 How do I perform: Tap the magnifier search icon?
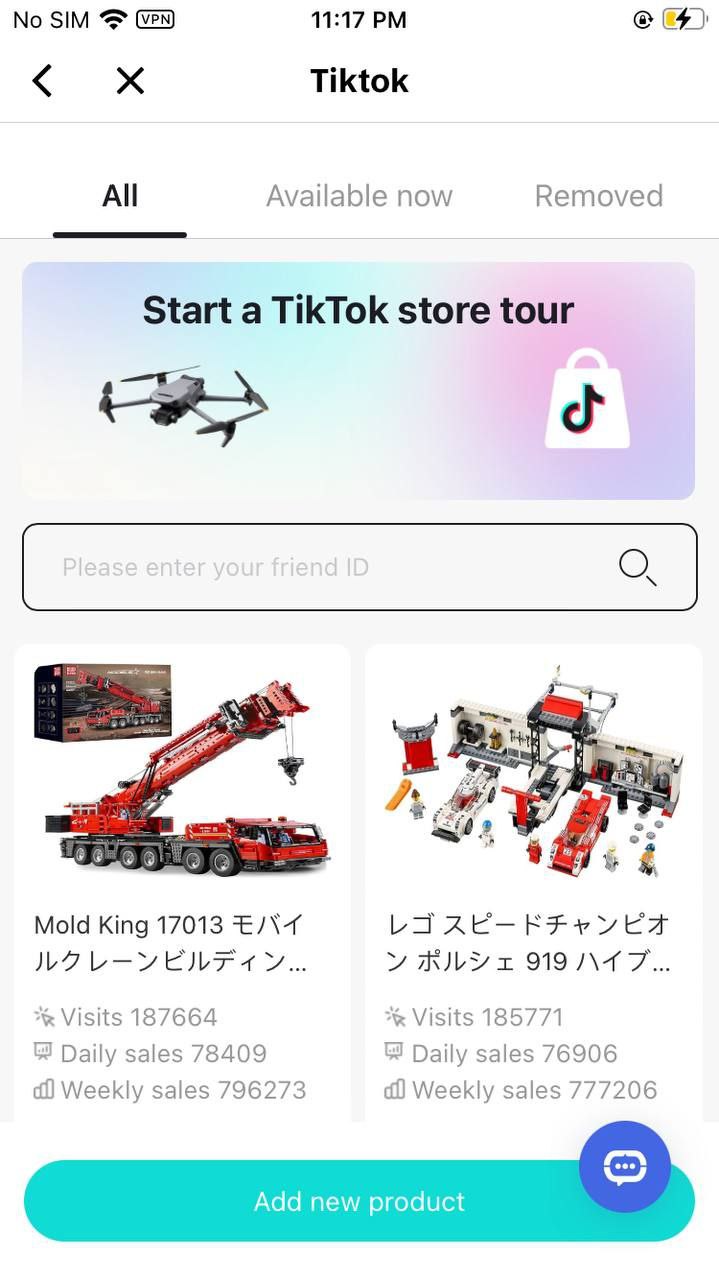coord(637,567)
